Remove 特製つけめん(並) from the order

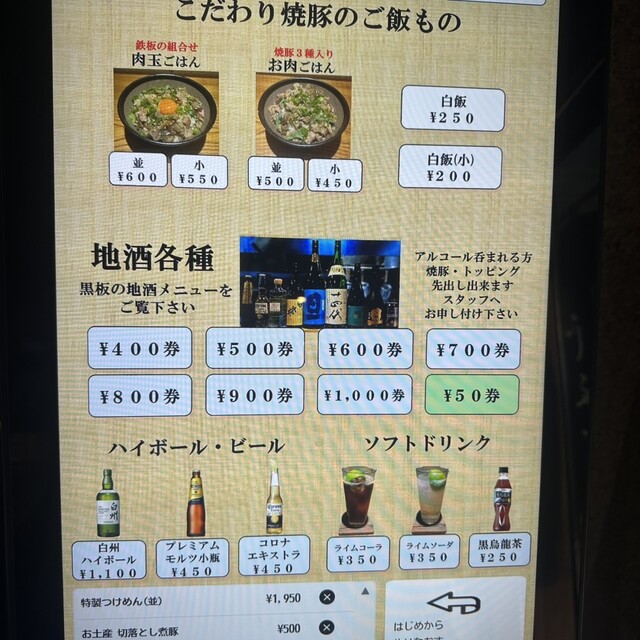[x=327, y=597]
